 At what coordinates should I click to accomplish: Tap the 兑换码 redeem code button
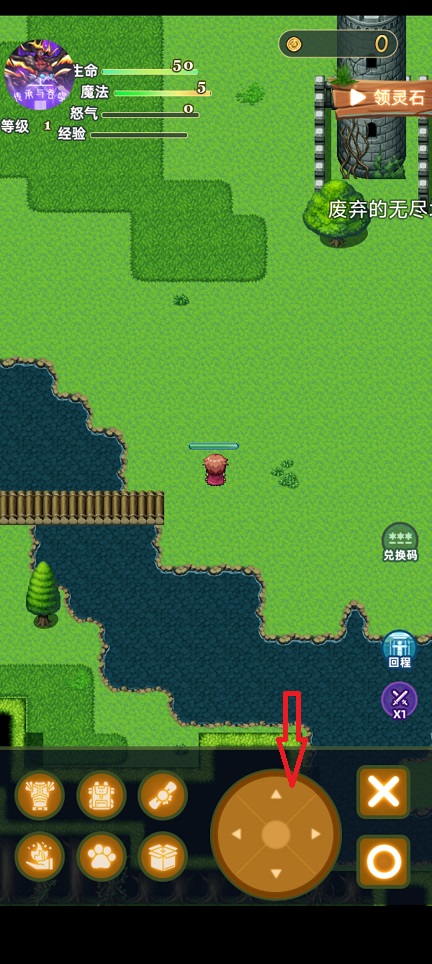pyautogui.click(x=400, y=542)
